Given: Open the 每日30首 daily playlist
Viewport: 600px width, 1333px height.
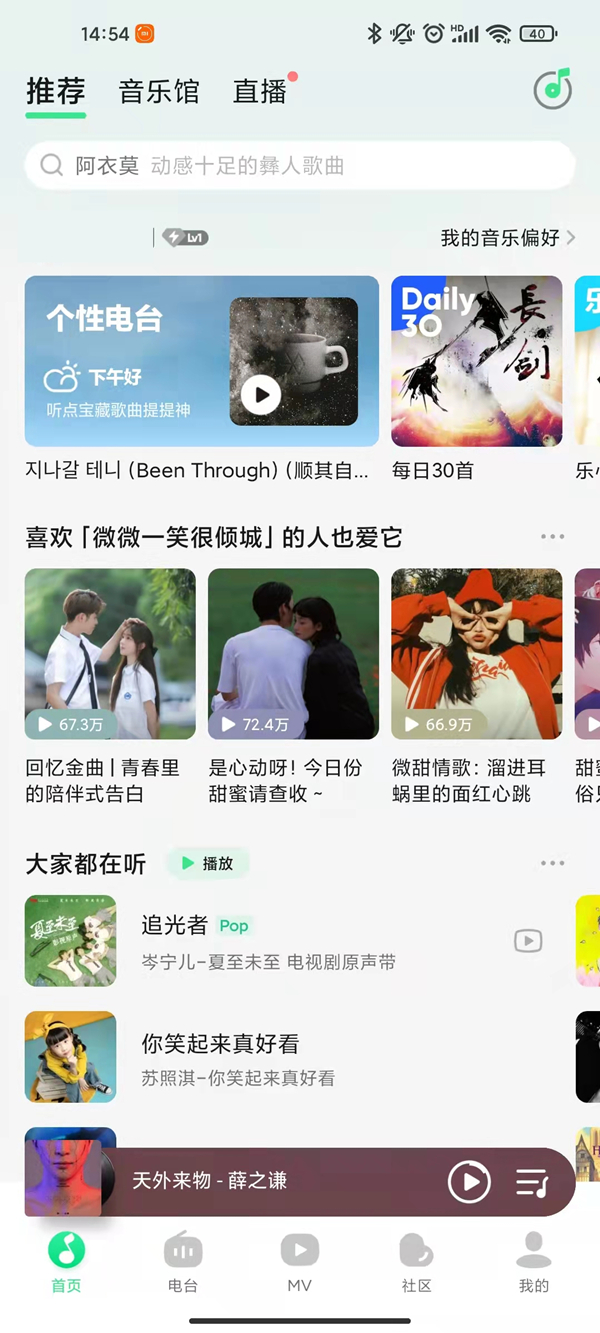Looking at the screenshot, I should (x=476, y=361).
